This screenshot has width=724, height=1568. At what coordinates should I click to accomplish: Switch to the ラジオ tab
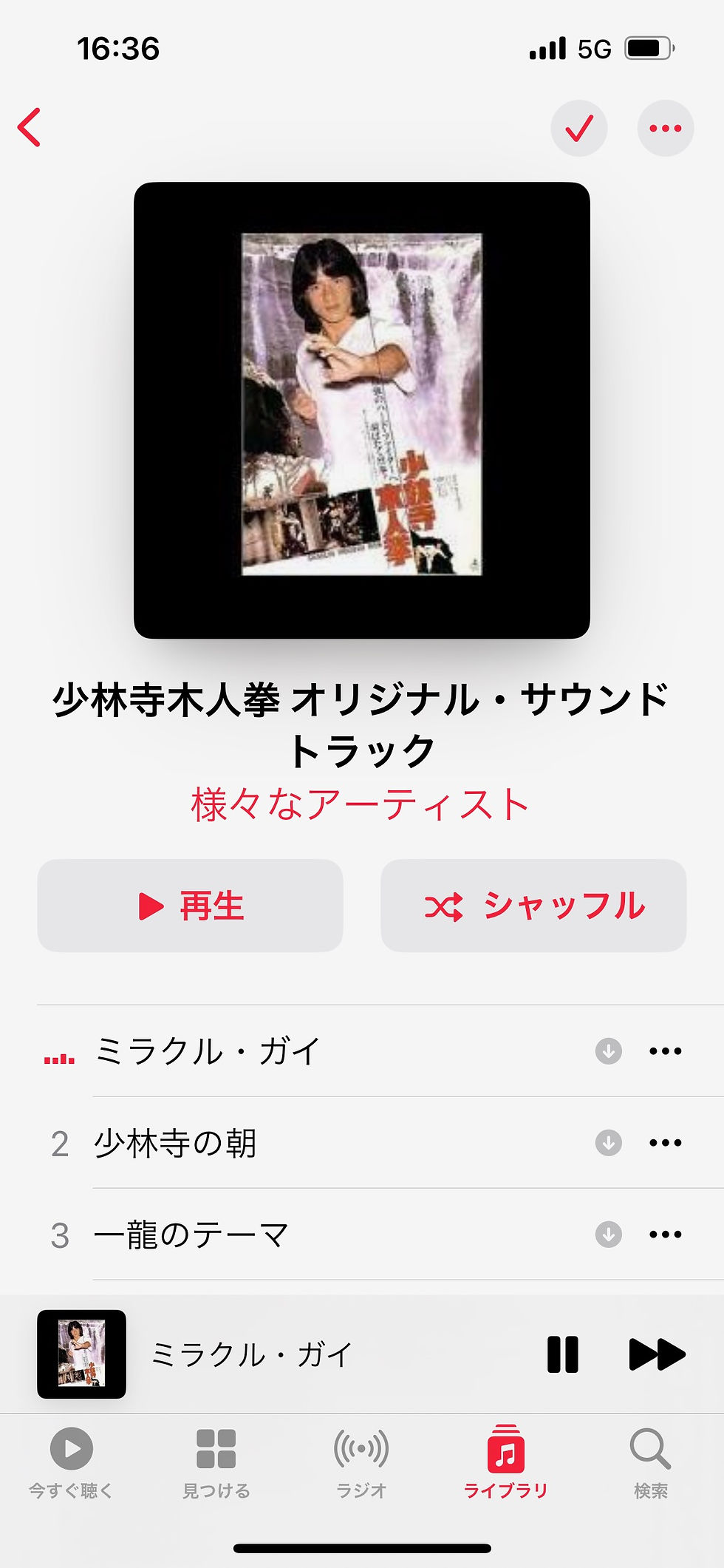(361, 1462)
